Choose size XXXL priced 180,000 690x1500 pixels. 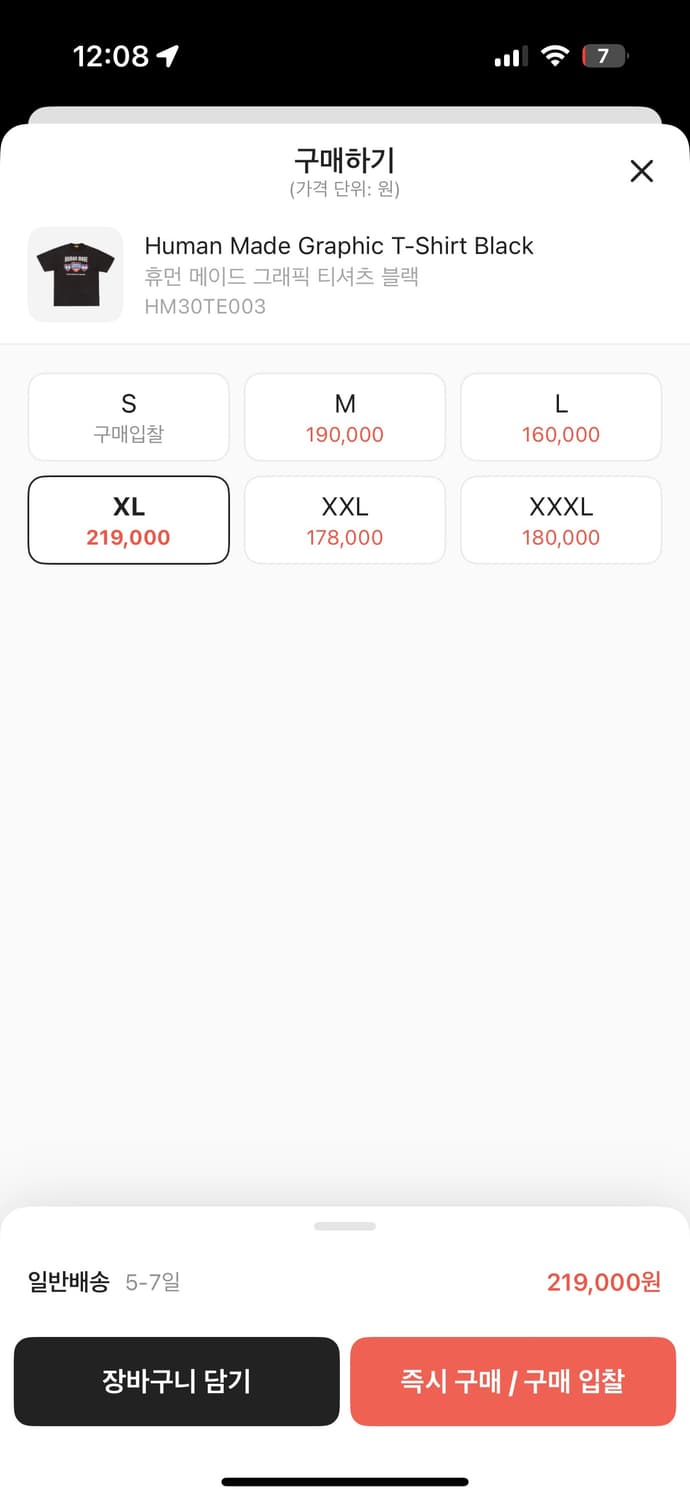pos(561,520)
